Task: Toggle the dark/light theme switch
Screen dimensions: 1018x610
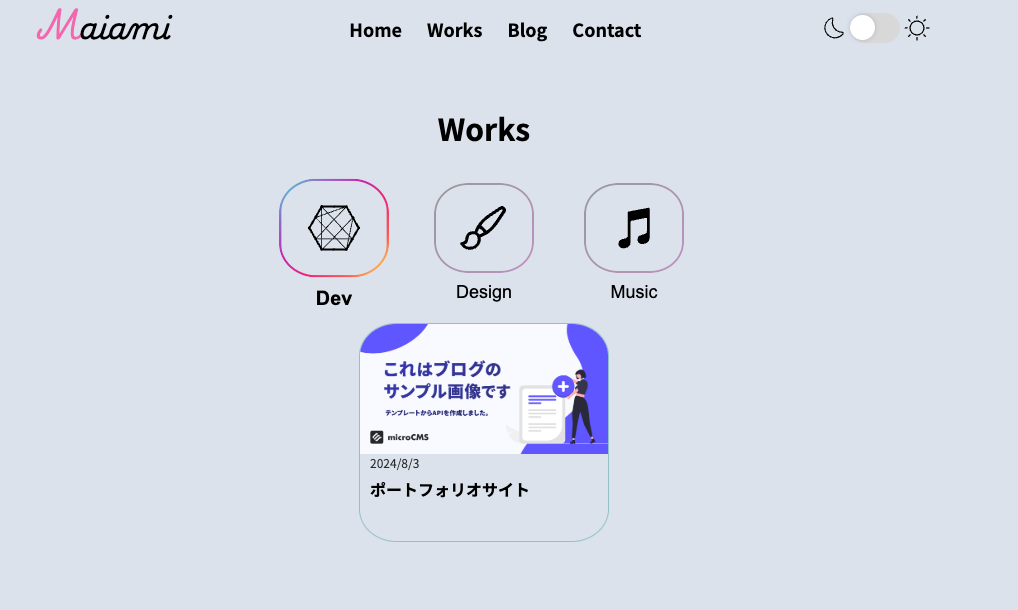Action: coord(874,28)
